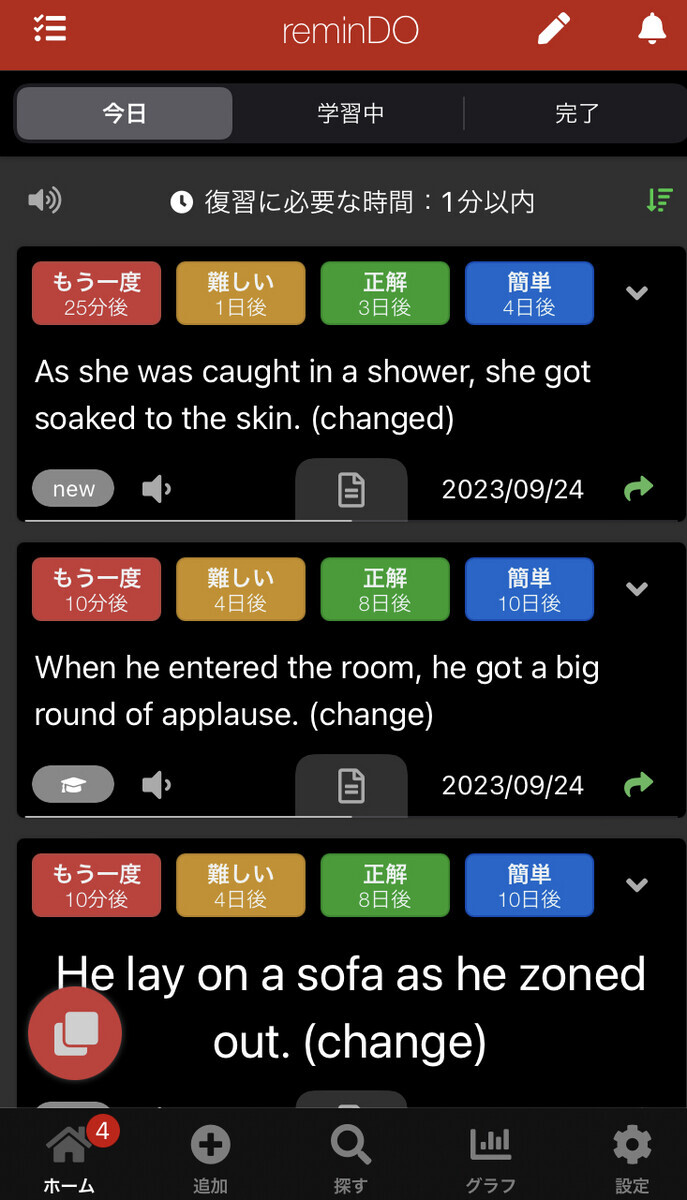Viewport: 687px width, 1200px height.
Task: Tap the red floating cards button
Action: (x=75, y=1034)
